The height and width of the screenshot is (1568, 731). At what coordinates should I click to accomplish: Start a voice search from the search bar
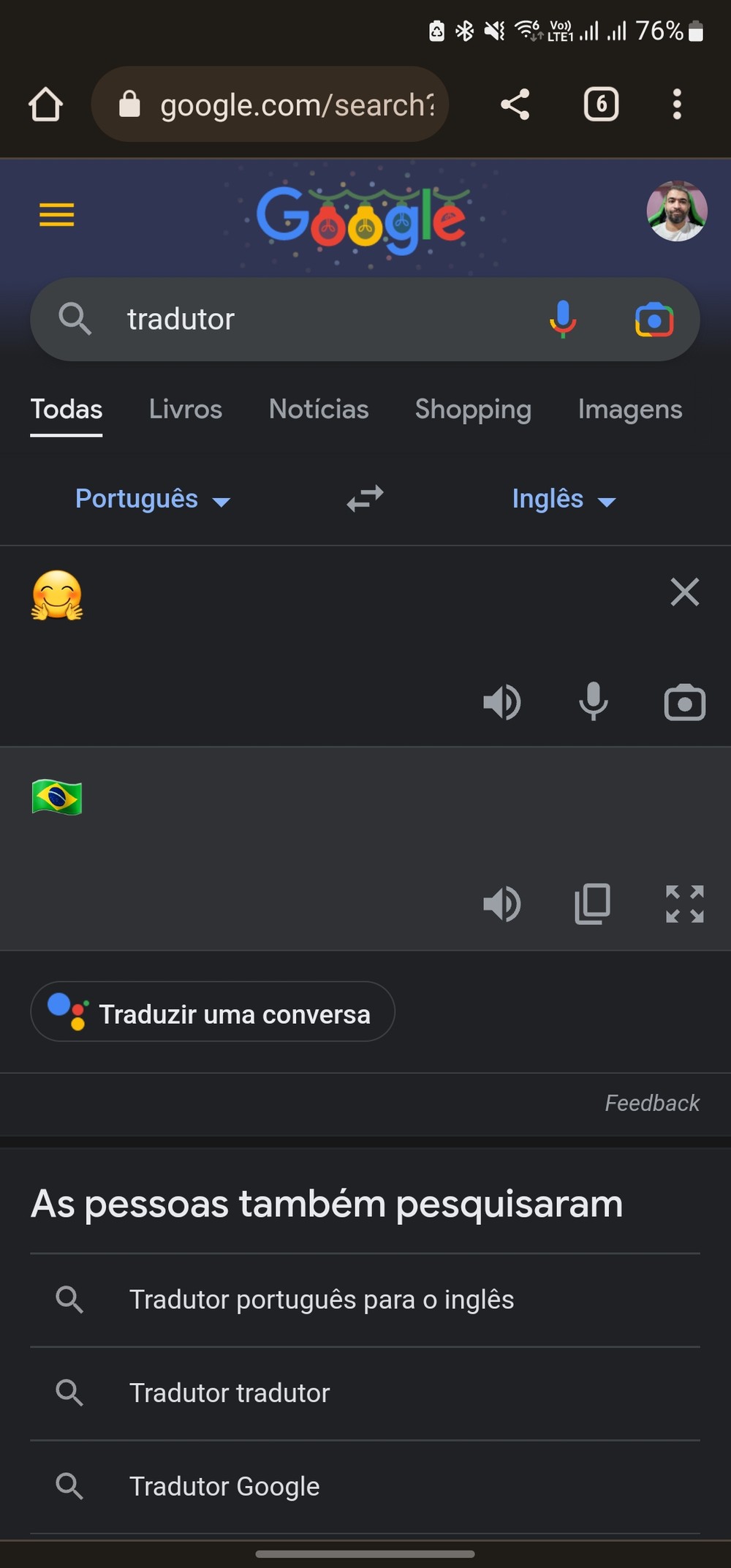pyautogui.click(x=562, y=320)
